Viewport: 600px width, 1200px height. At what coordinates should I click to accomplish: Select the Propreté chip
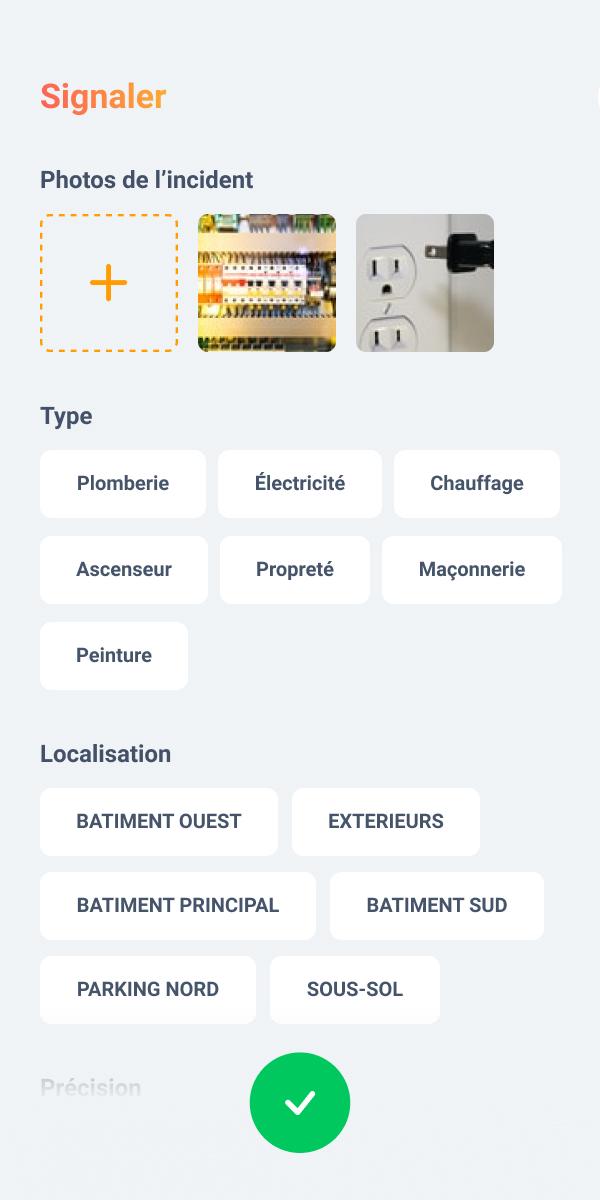coord(295,570)
